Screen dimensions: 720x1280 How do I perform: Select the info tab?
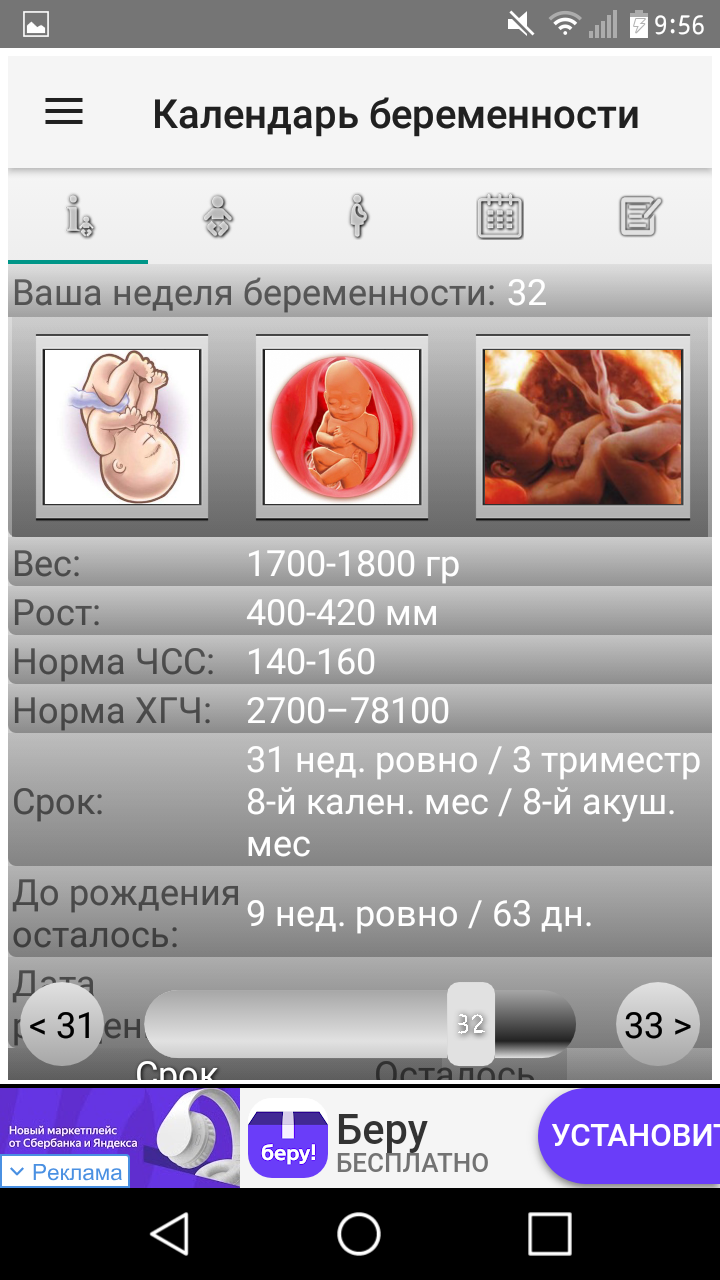point(79,216)
